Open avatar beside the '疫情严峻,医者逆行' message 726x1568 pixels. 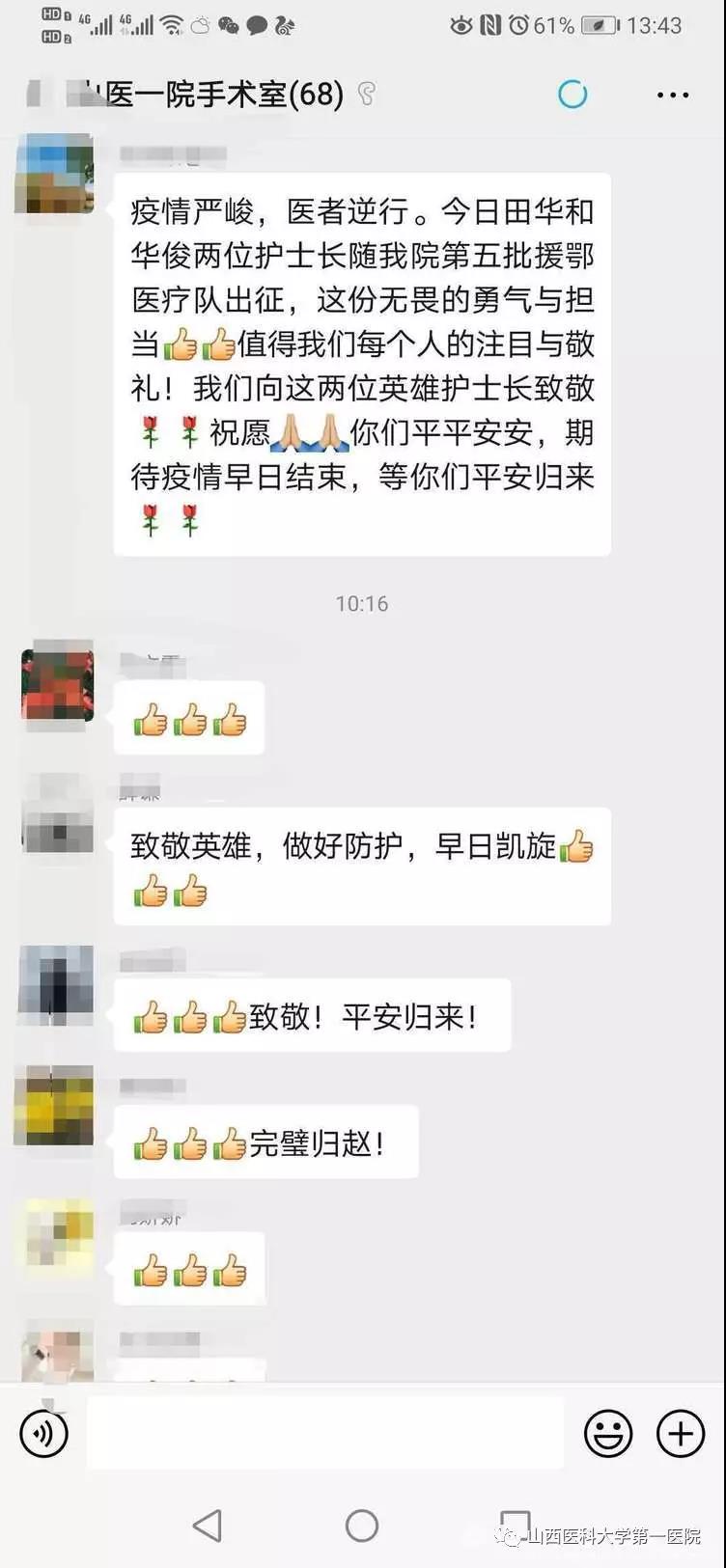pyautogui.click(x=55, y=174)
